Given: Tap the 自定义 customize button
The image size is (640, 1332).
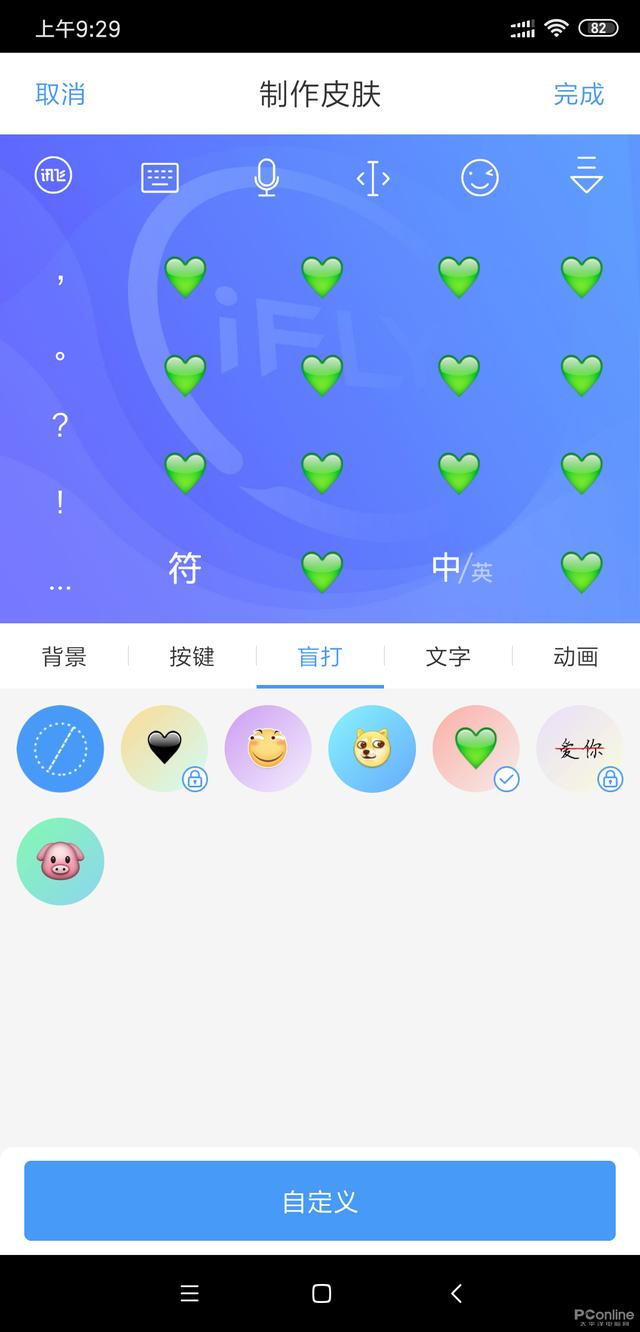Looking at the screenshot, I should coord(320,1201).
